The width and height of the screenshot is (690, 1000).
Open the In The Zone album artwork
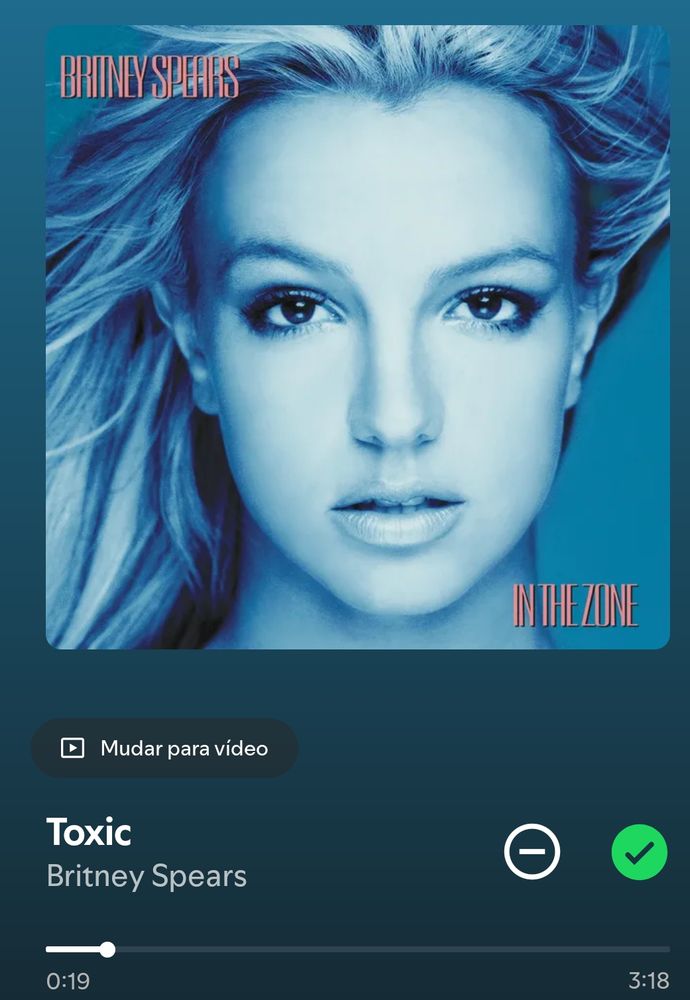(357, 337)
